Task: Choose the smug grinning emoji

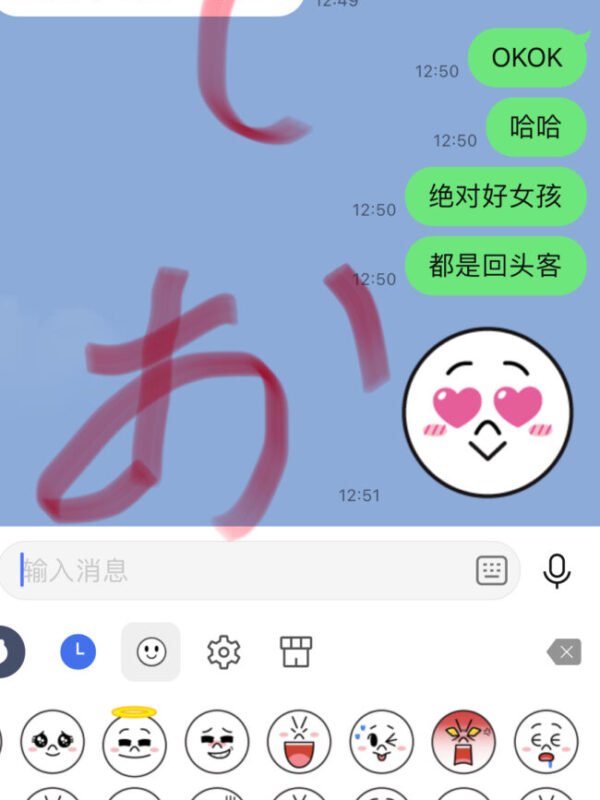Action: 217,741
